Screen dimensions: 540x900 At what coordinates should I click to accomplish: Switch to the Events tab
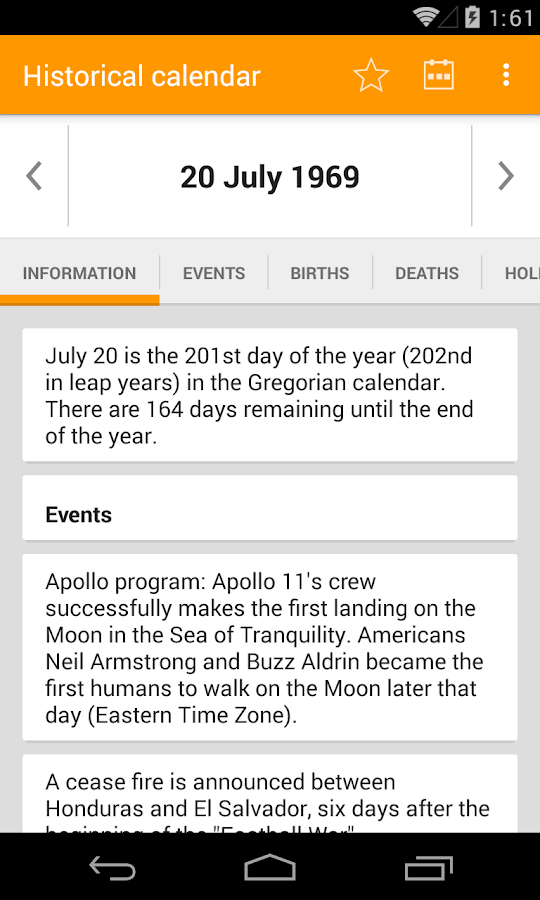coord(214,273)
